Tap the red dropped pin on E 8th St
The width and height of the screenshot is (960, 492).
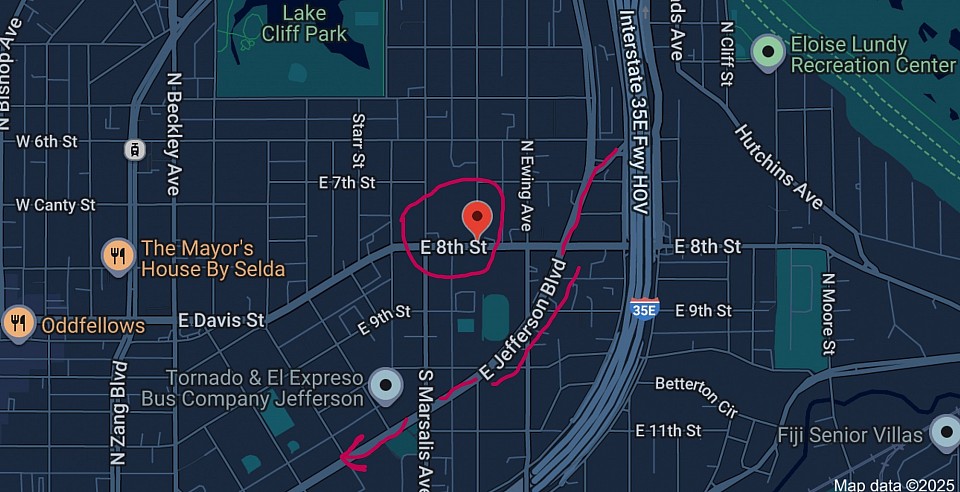click(x=477, y=217)
